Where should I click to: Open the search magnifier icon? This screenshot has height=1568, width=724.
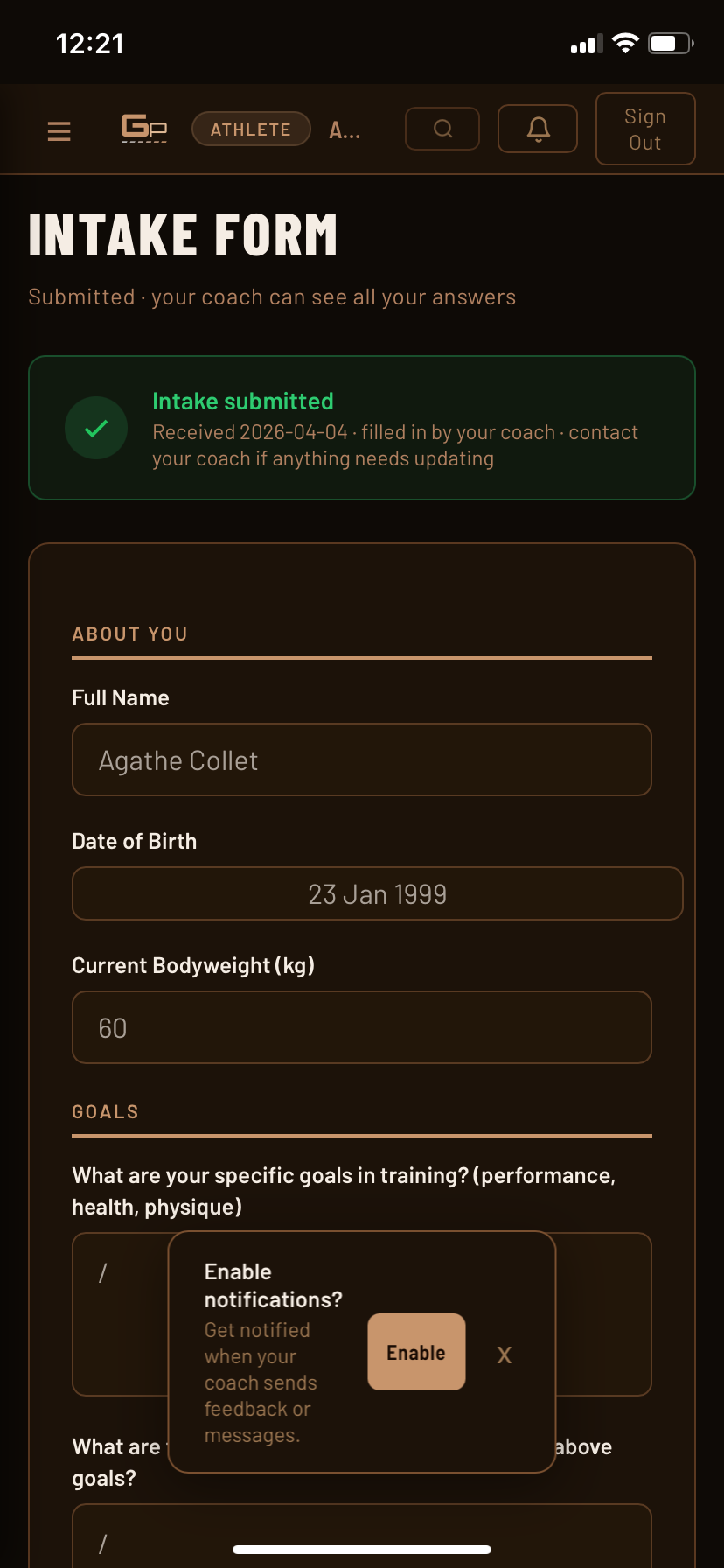pos(442,128)
